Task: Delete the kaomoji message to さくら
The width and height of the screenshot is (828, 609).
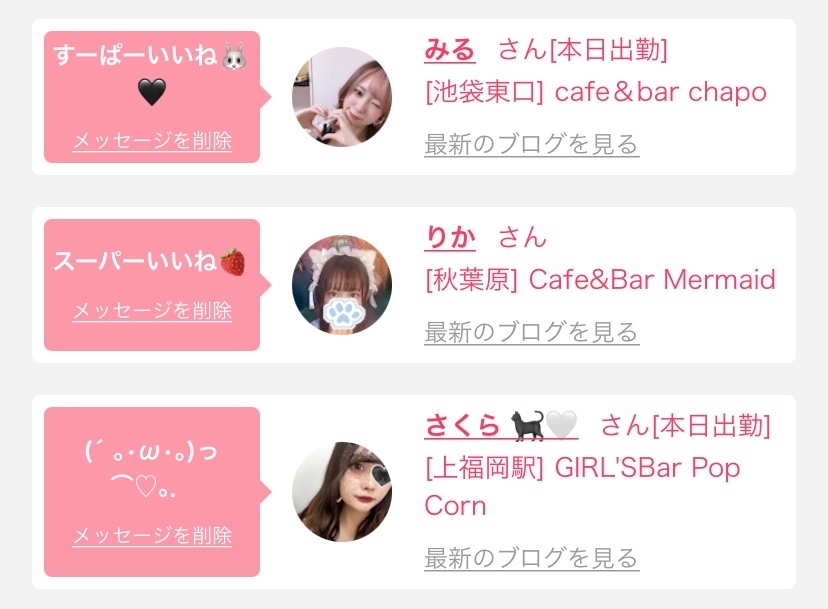Action: click(x=152, y=536)
